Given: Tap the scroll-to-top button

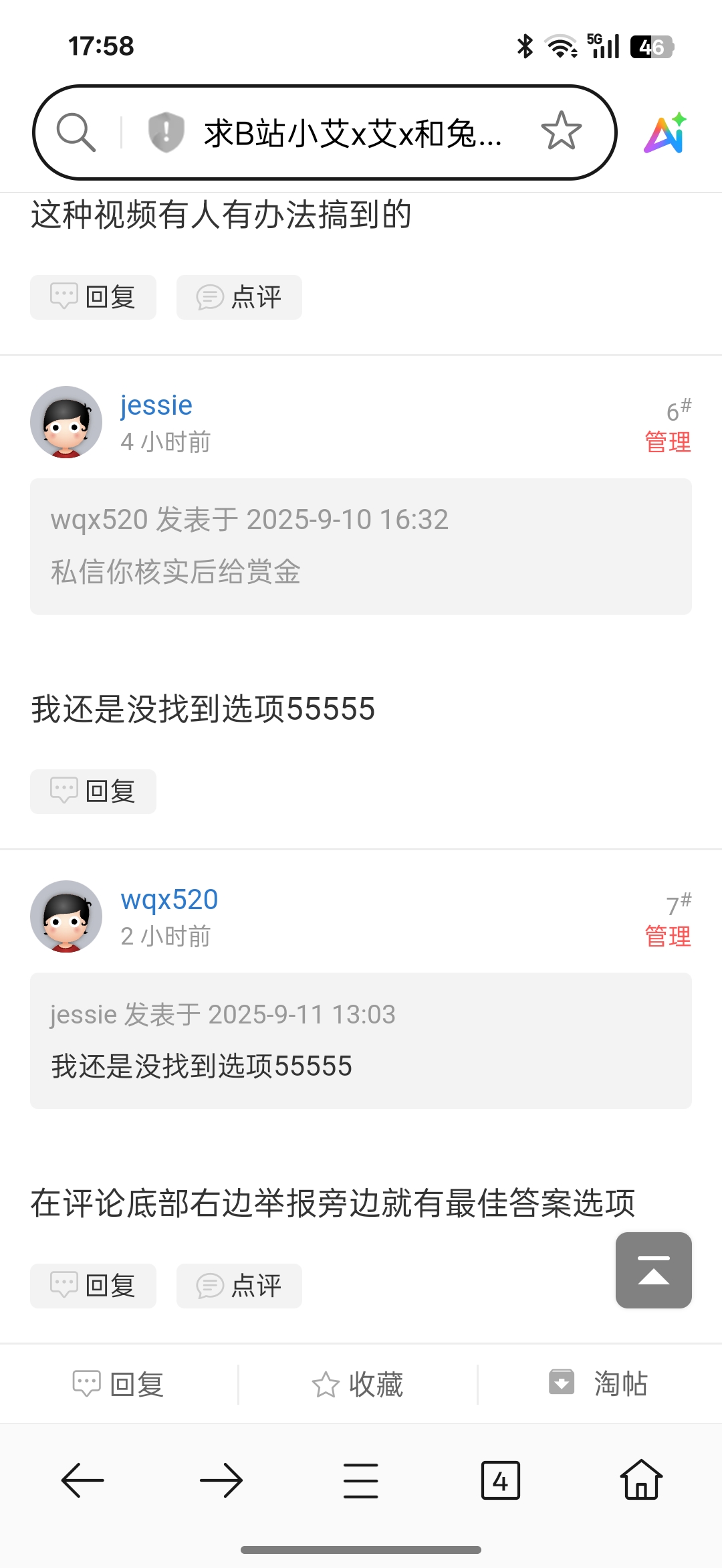Looking at the screenshot, I should pyautogui.click(x=653, y=1270).
